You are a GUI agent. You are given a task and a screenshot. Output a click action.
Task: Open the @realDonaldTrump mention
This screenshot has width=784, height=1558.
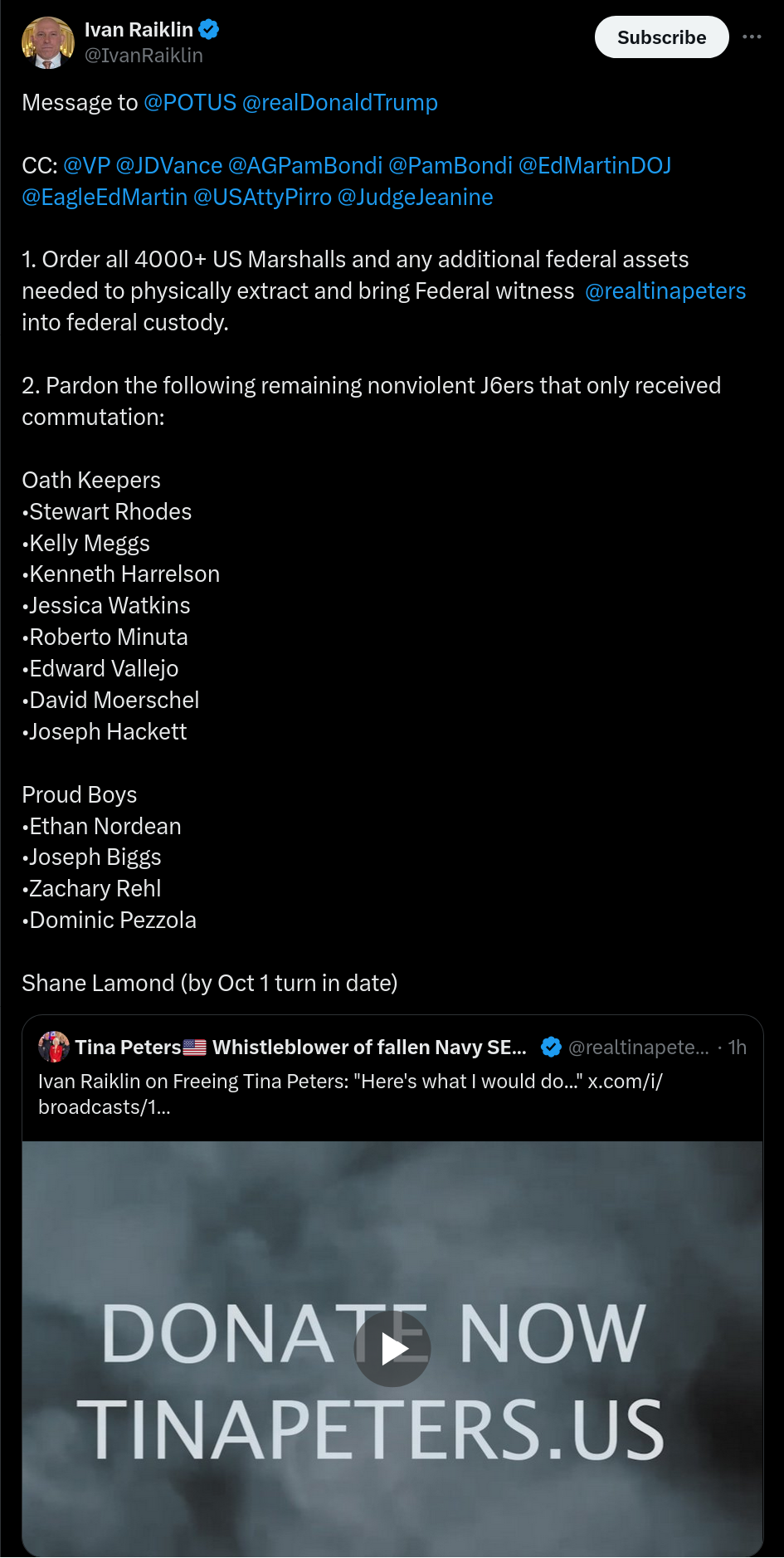tap(339, 103)
